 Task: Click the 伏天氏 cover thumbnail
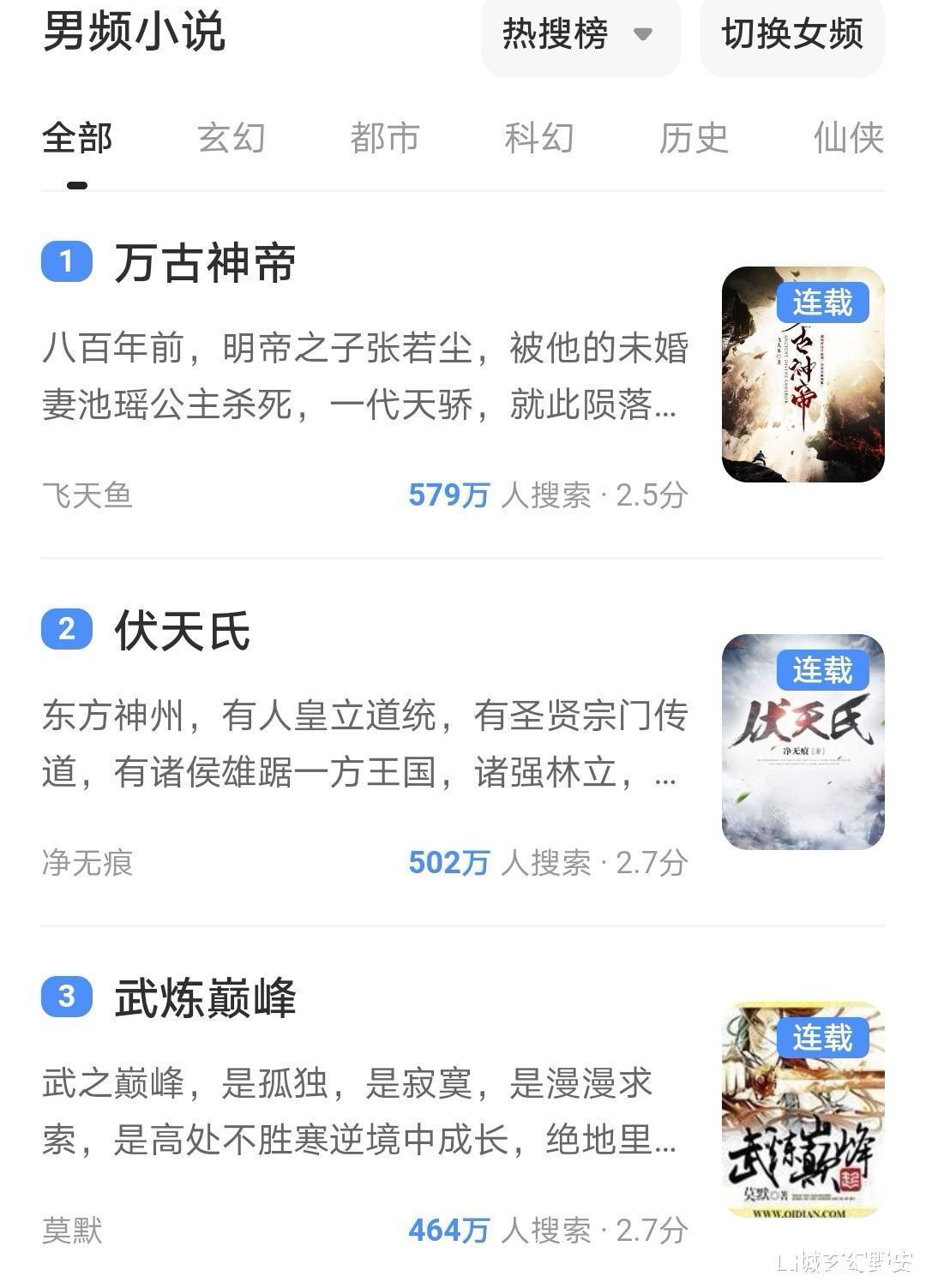coord(801,742)
